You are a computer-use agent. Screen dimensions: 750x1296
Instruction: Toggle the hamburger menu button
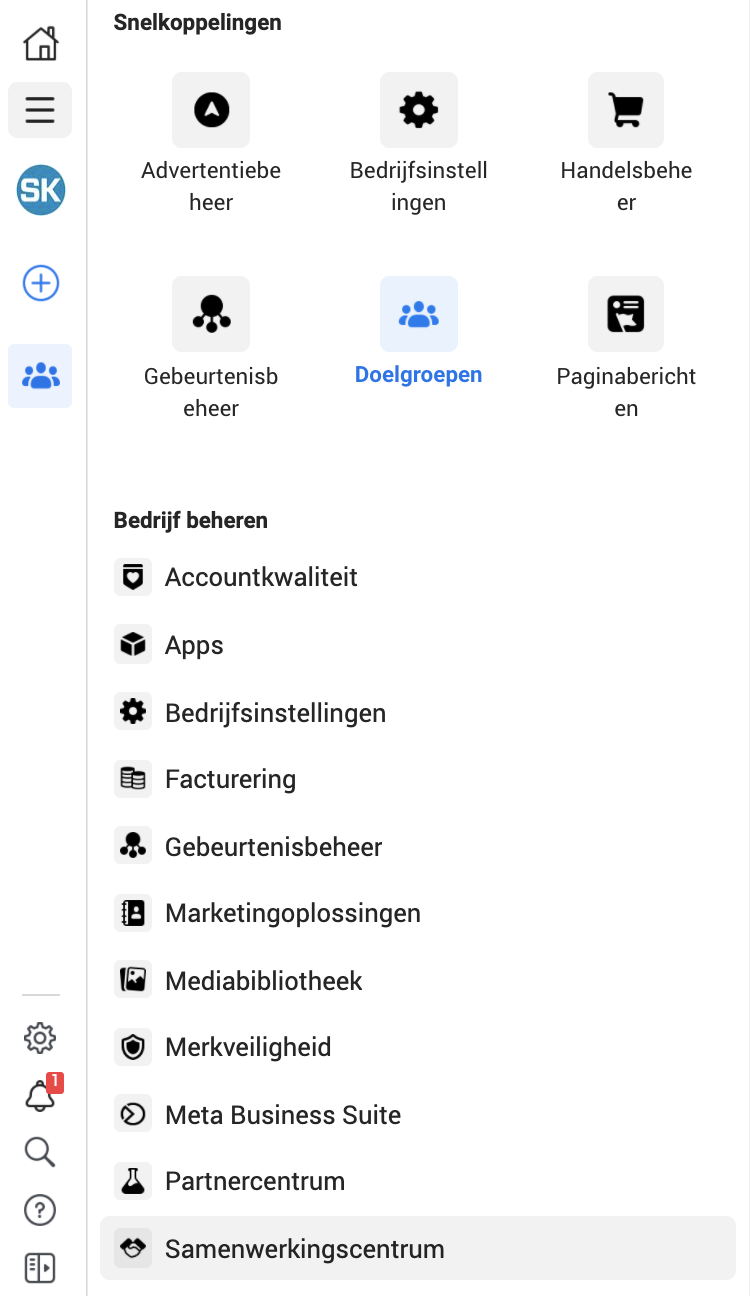coord(40,109)
